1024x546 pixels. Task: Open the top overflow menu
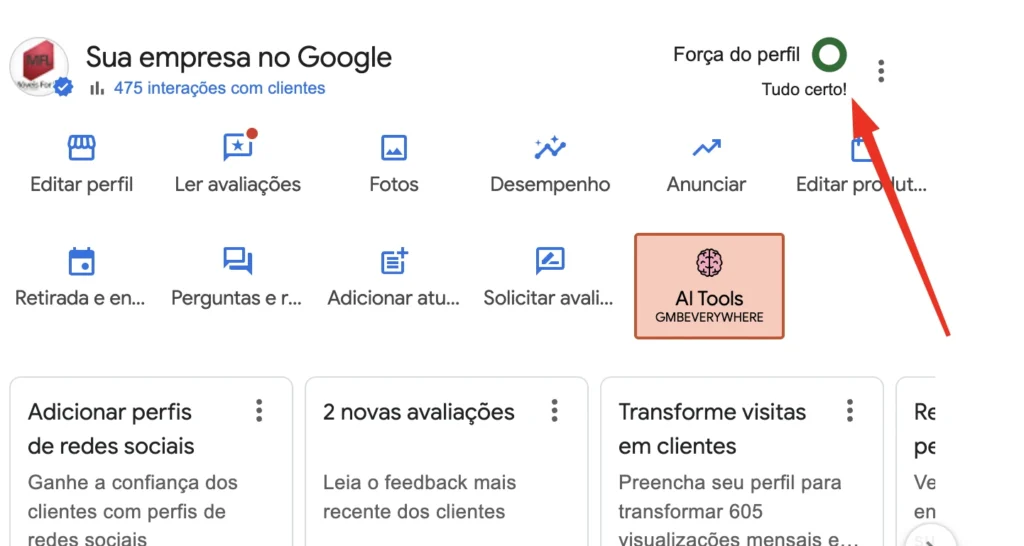pos(880,71)
